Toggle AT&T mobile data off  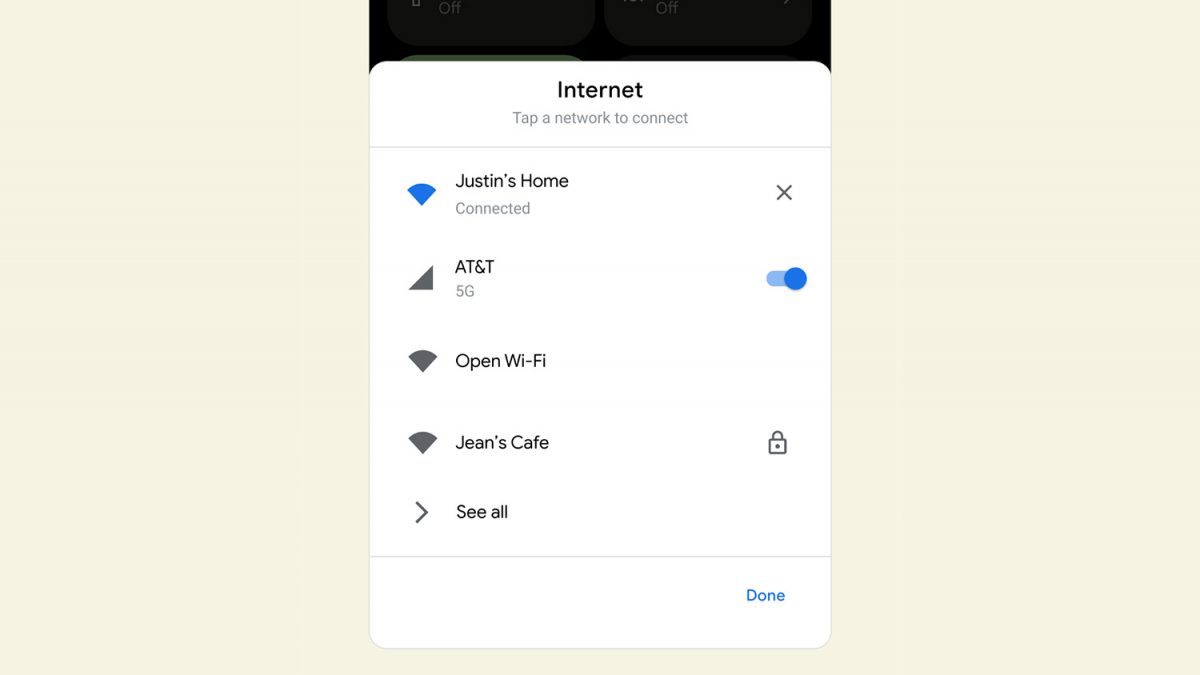(x=786, y=279)
